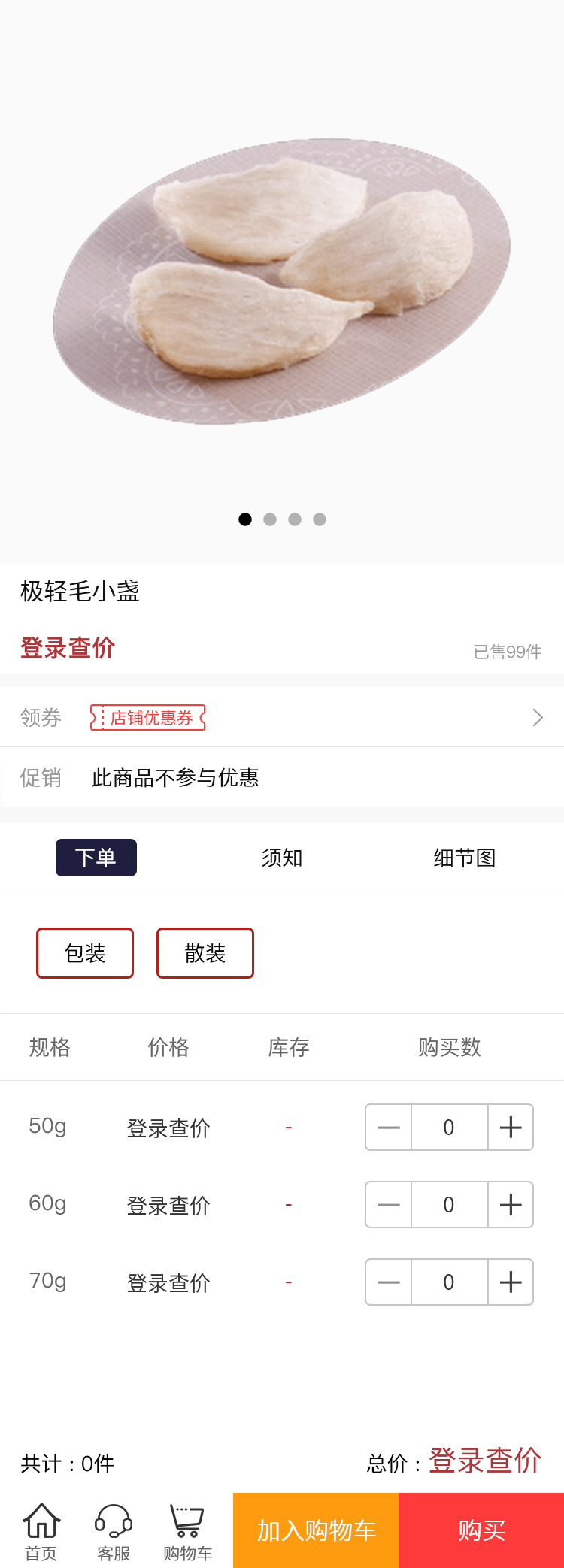This screenshot has width=564, height=1568.
Task: Decrease quantity for 50g
Action: [x=389, y=1128]
